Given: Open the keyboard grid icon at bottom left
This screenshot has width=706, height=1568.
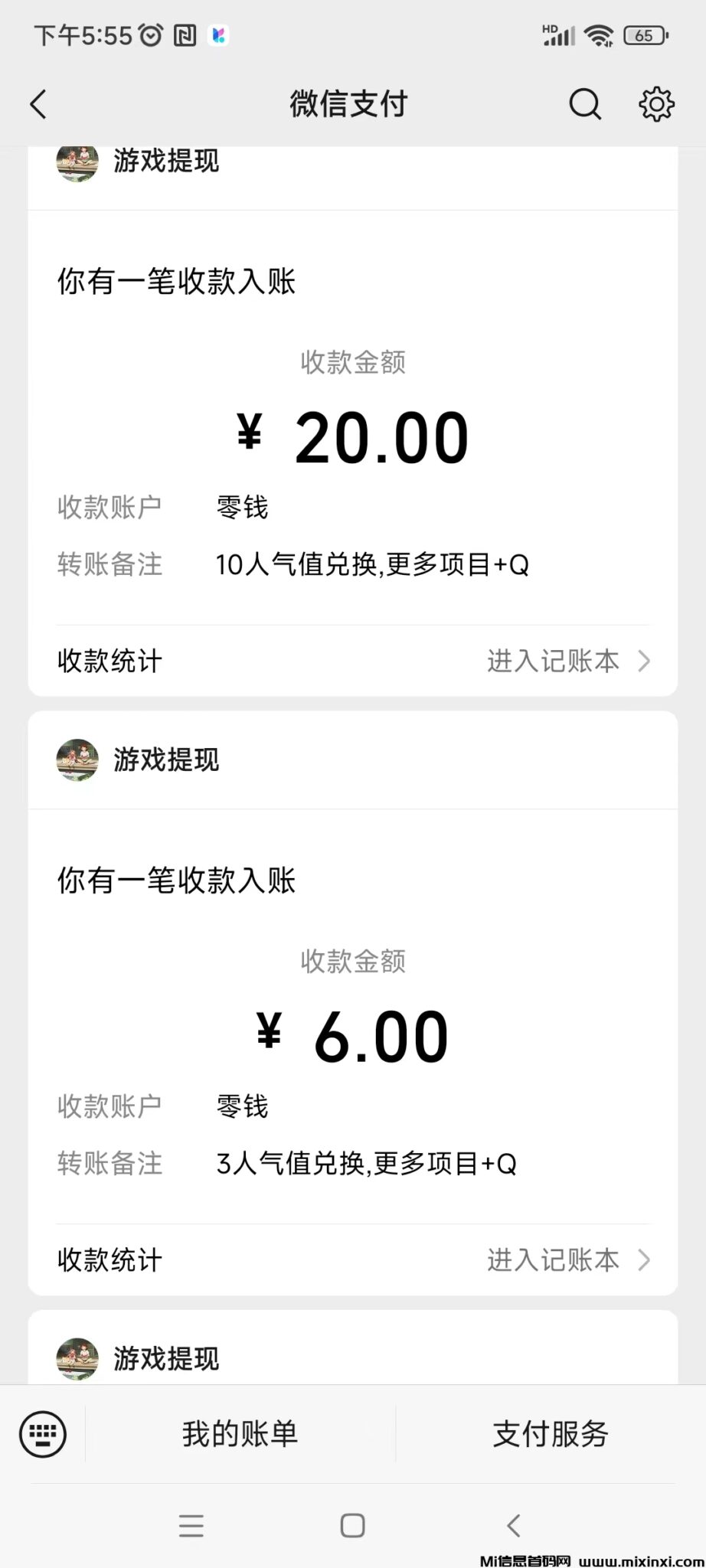Looking at the screenshot, I should (44, 1434).
